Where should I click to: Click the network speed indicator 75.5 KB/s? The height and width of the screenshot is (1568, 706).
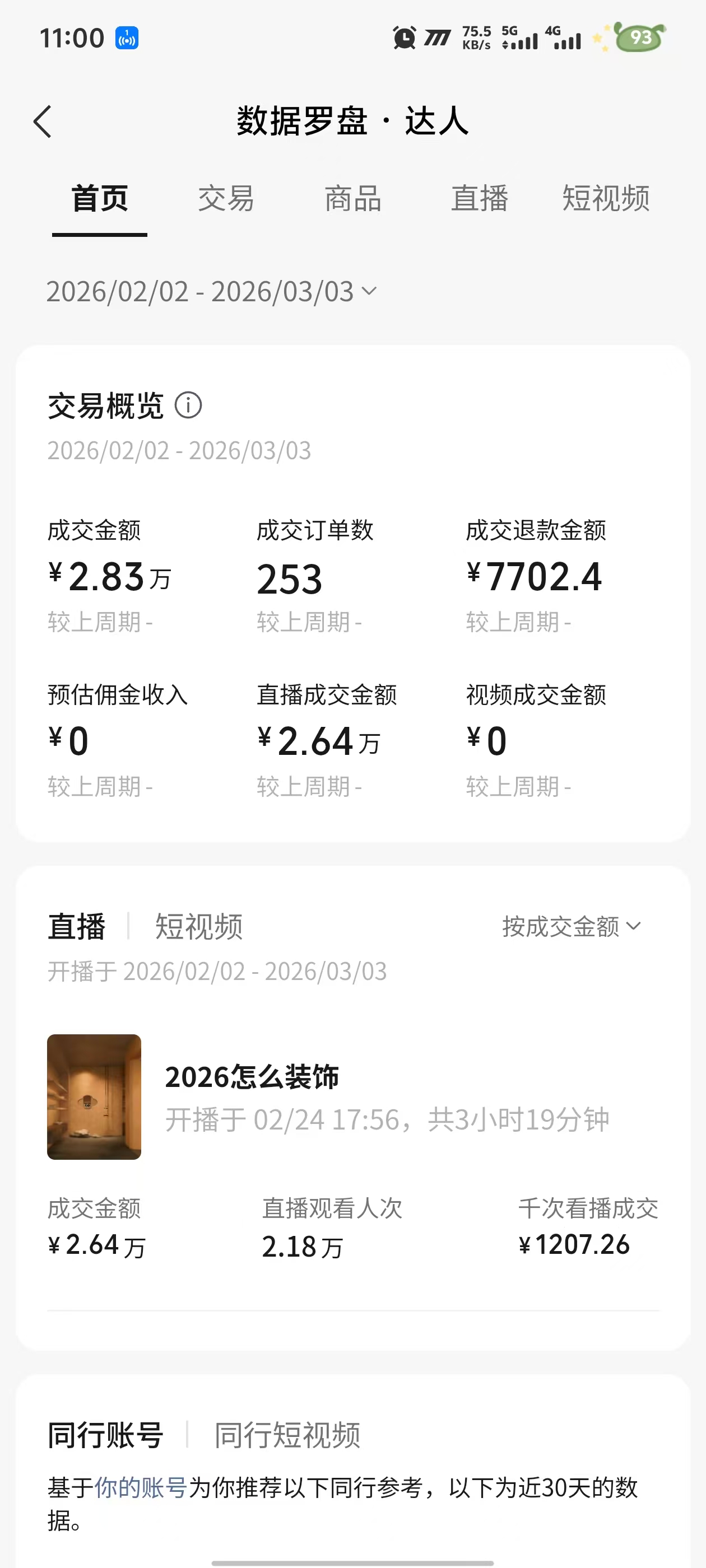pos(476,38)
